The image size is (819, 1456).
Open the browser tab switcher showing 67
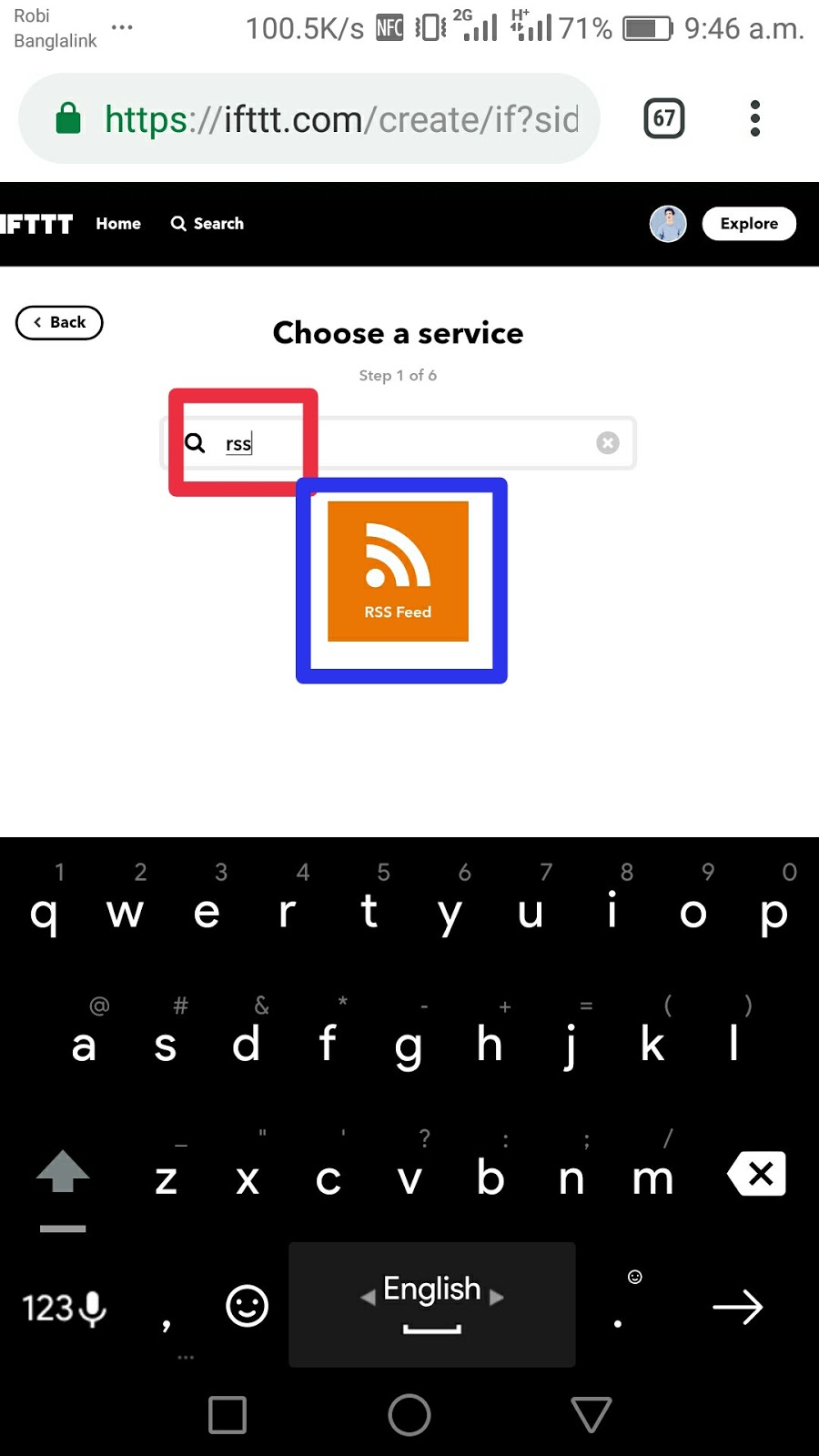click(x=664, y=118)
